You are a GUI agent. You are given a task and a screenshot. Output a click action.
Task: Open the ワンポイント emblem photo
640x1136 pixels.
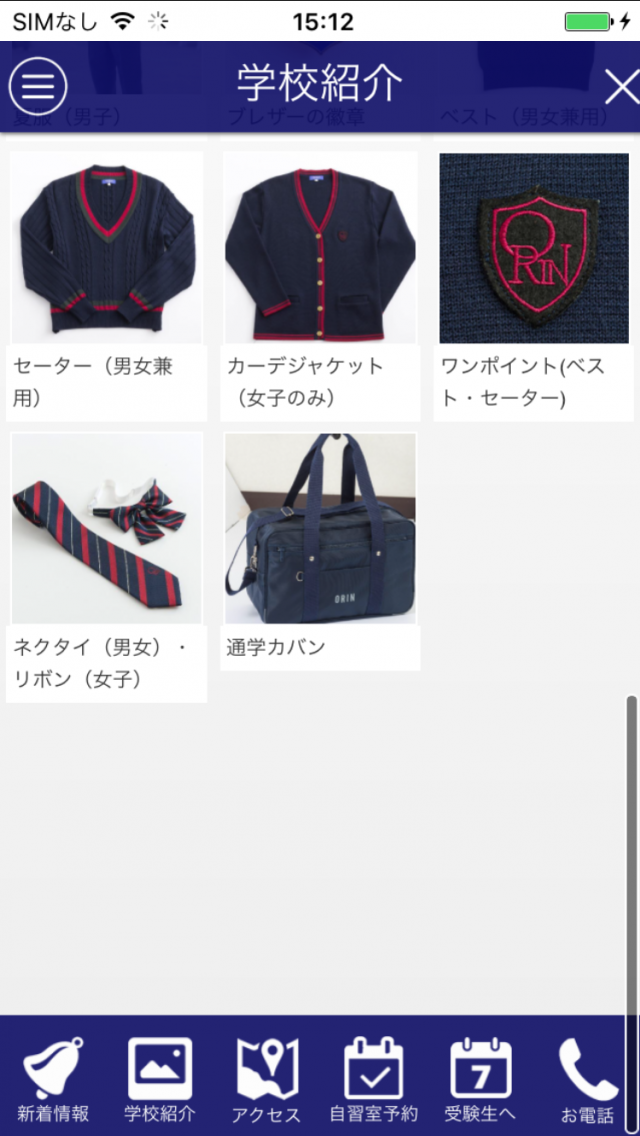534,248
